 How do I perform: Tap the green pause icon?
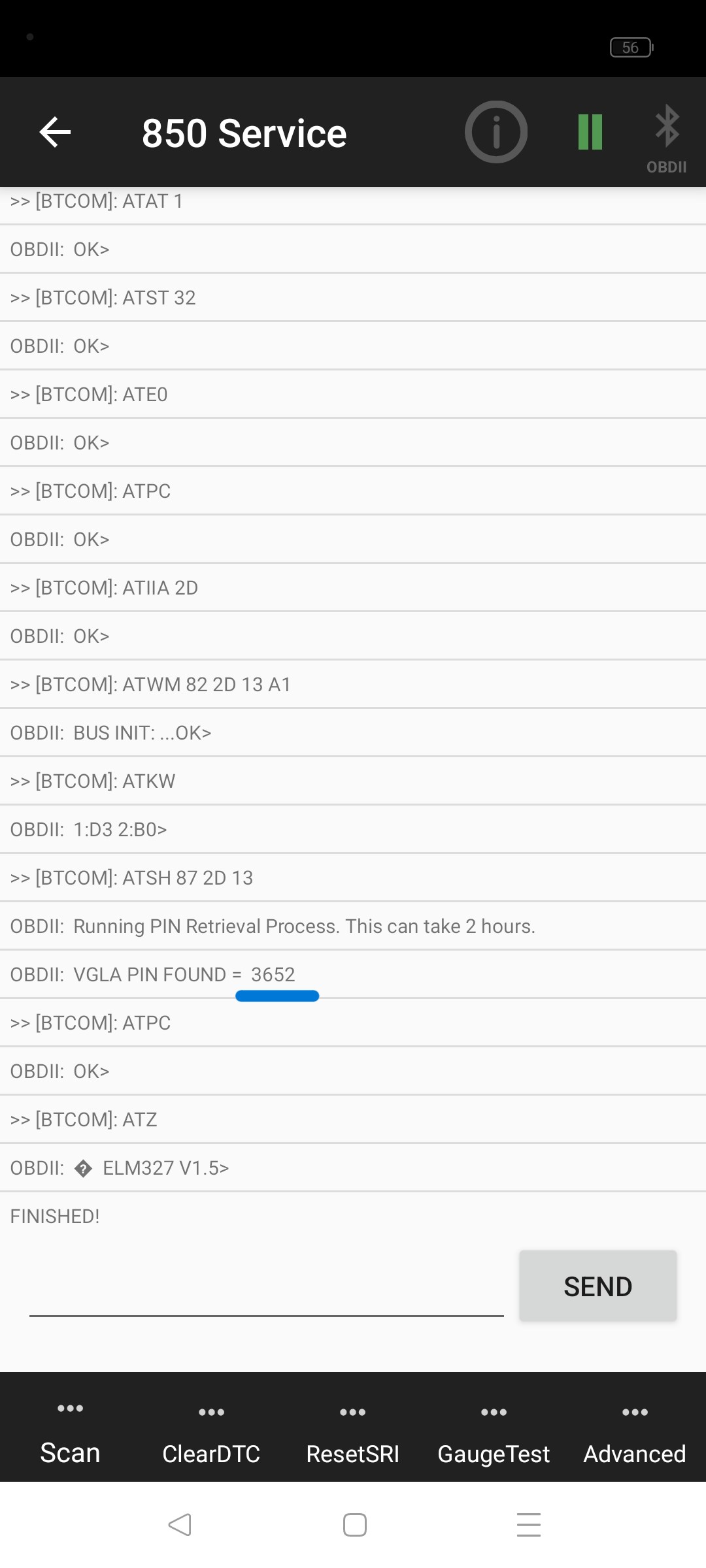(590, 132)
